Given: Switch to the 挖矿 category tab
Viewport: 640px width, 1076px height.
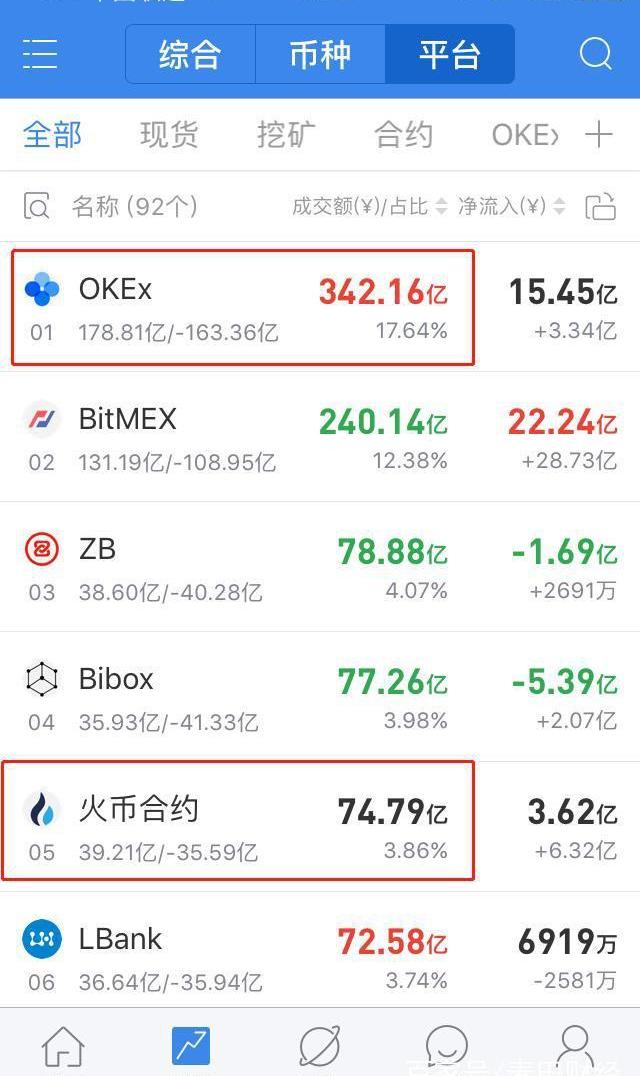Looking at the screenshot, I should point(287,134).
